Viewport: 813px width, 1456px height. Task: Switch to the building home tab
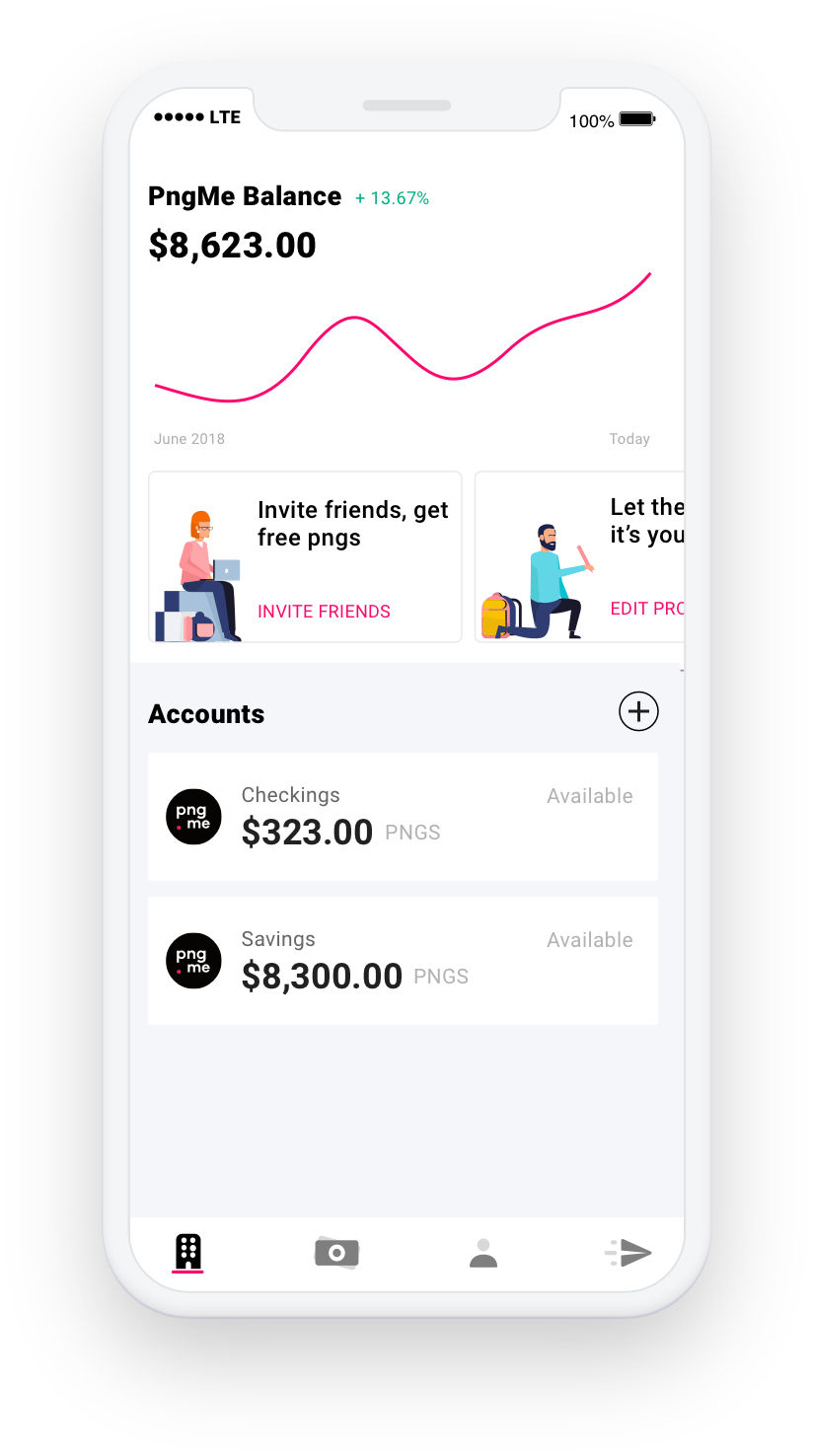point(187,1253)
